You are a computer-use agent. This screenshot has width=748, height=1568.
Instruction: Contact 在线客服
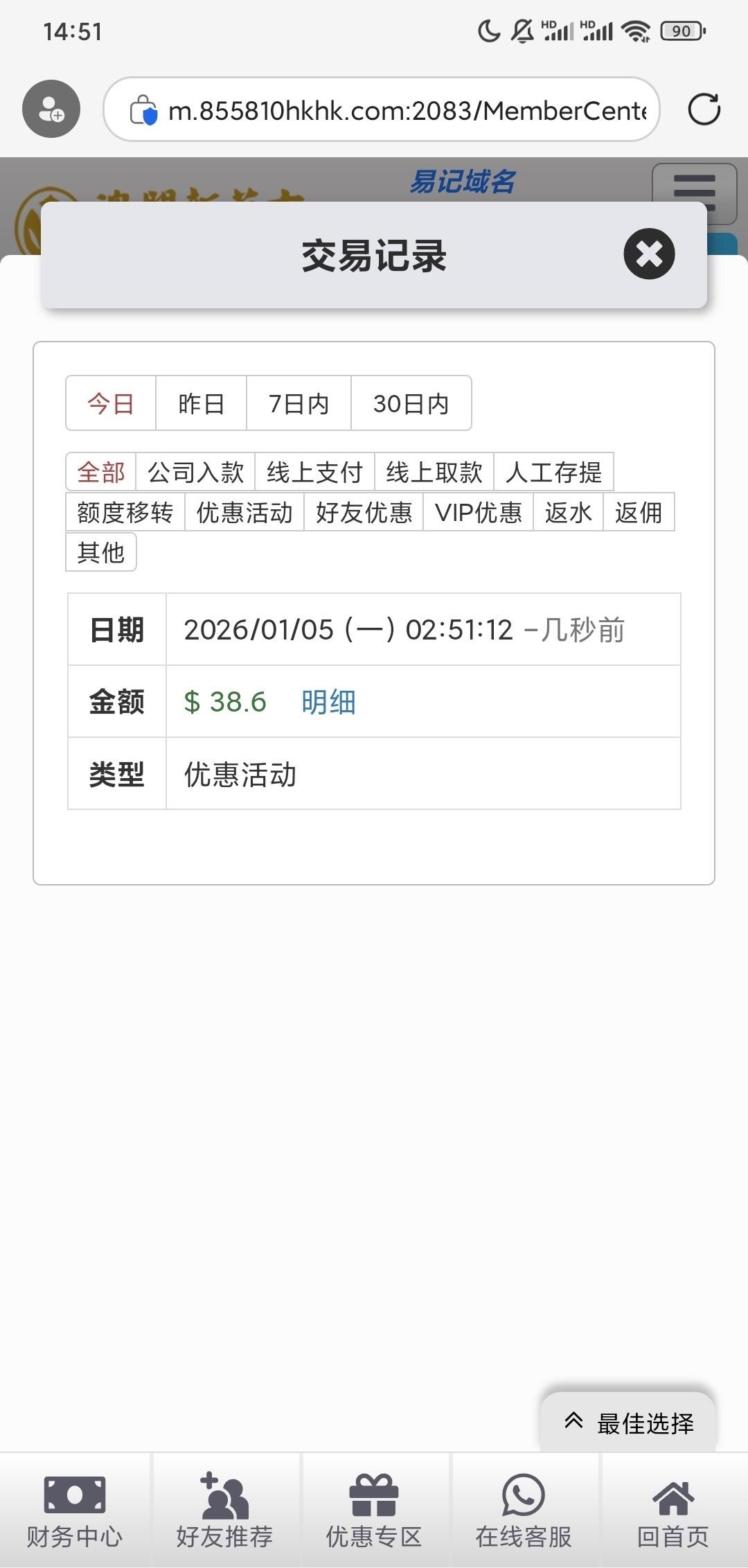pos(524,1510)
